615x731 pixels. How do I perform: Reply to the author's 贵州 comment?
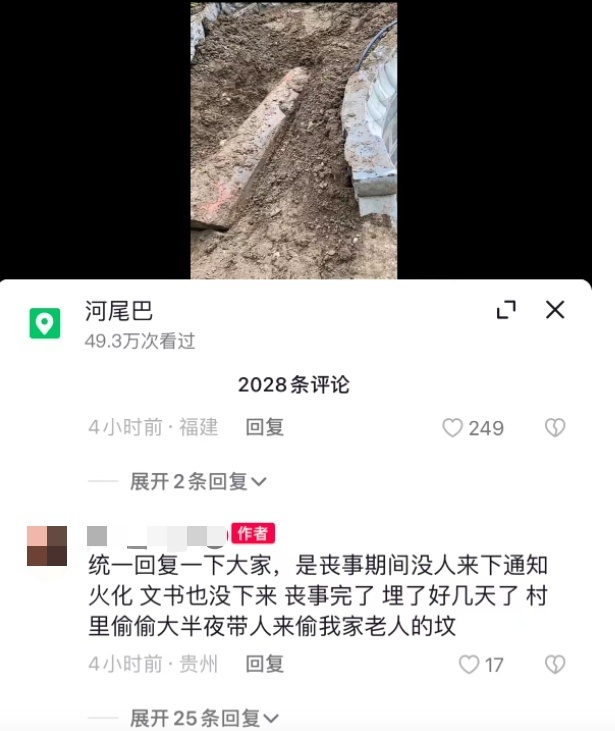click(x=264, y=664)
